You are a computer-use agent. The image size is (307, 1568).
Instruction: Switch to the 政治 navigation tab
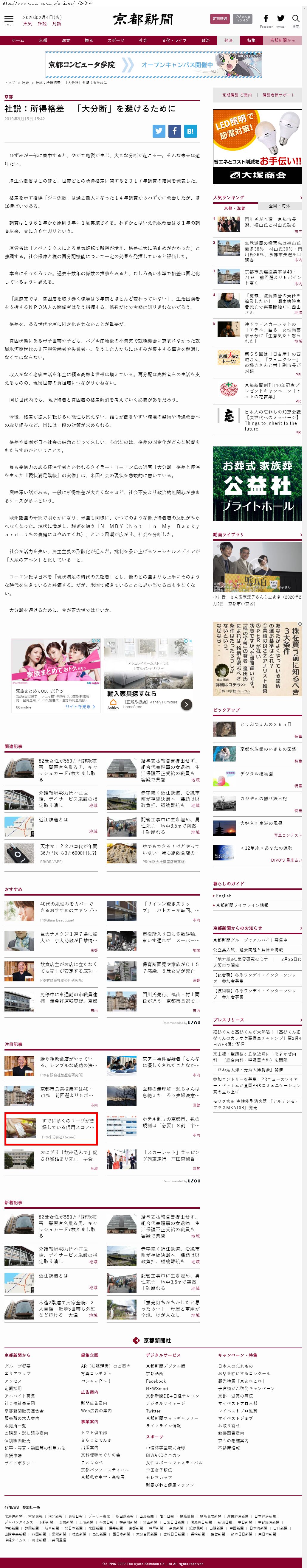click(x=205, y=41)
